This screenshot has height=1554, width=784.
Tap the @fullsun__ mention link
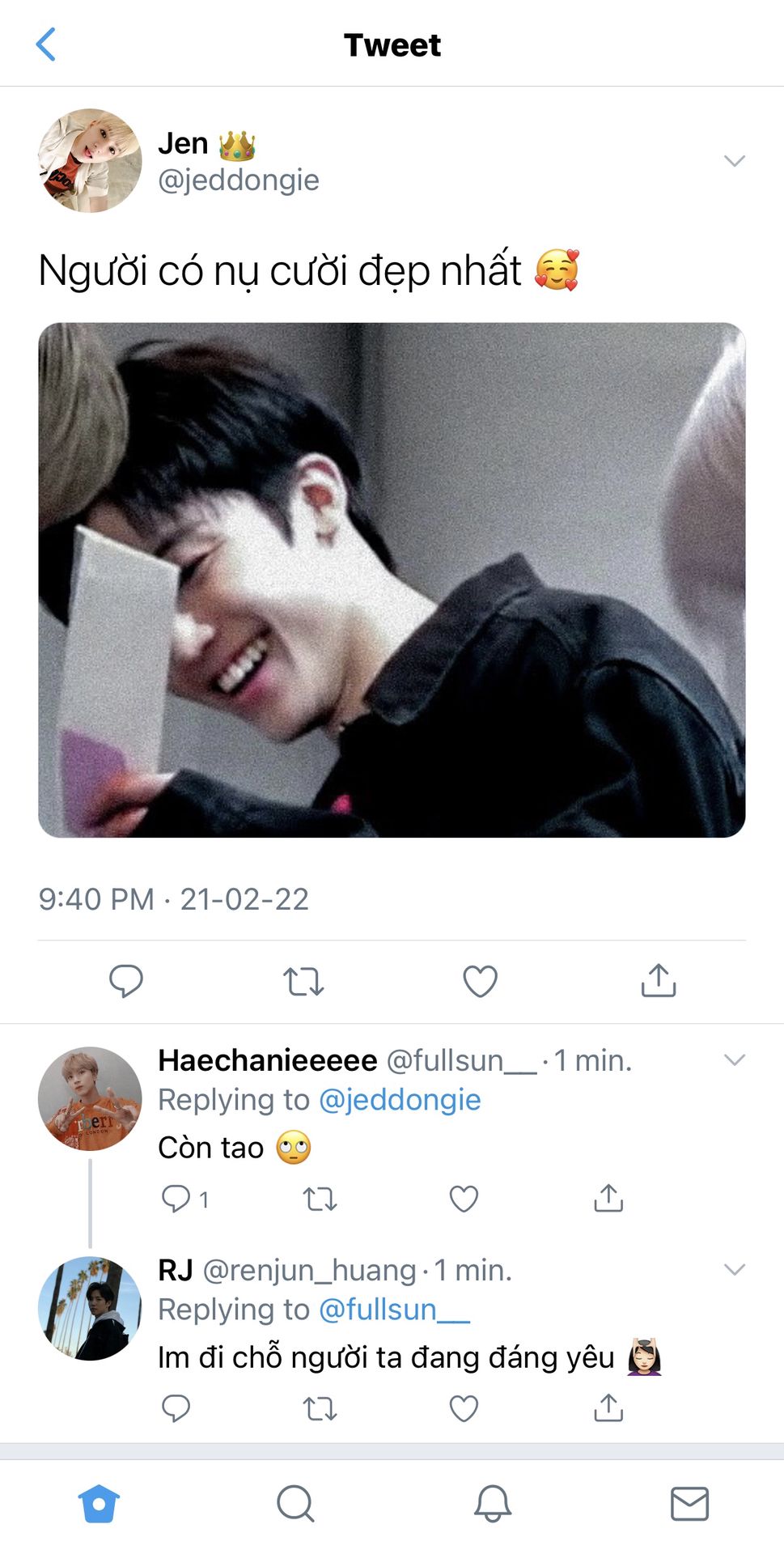pos(394,1310)
